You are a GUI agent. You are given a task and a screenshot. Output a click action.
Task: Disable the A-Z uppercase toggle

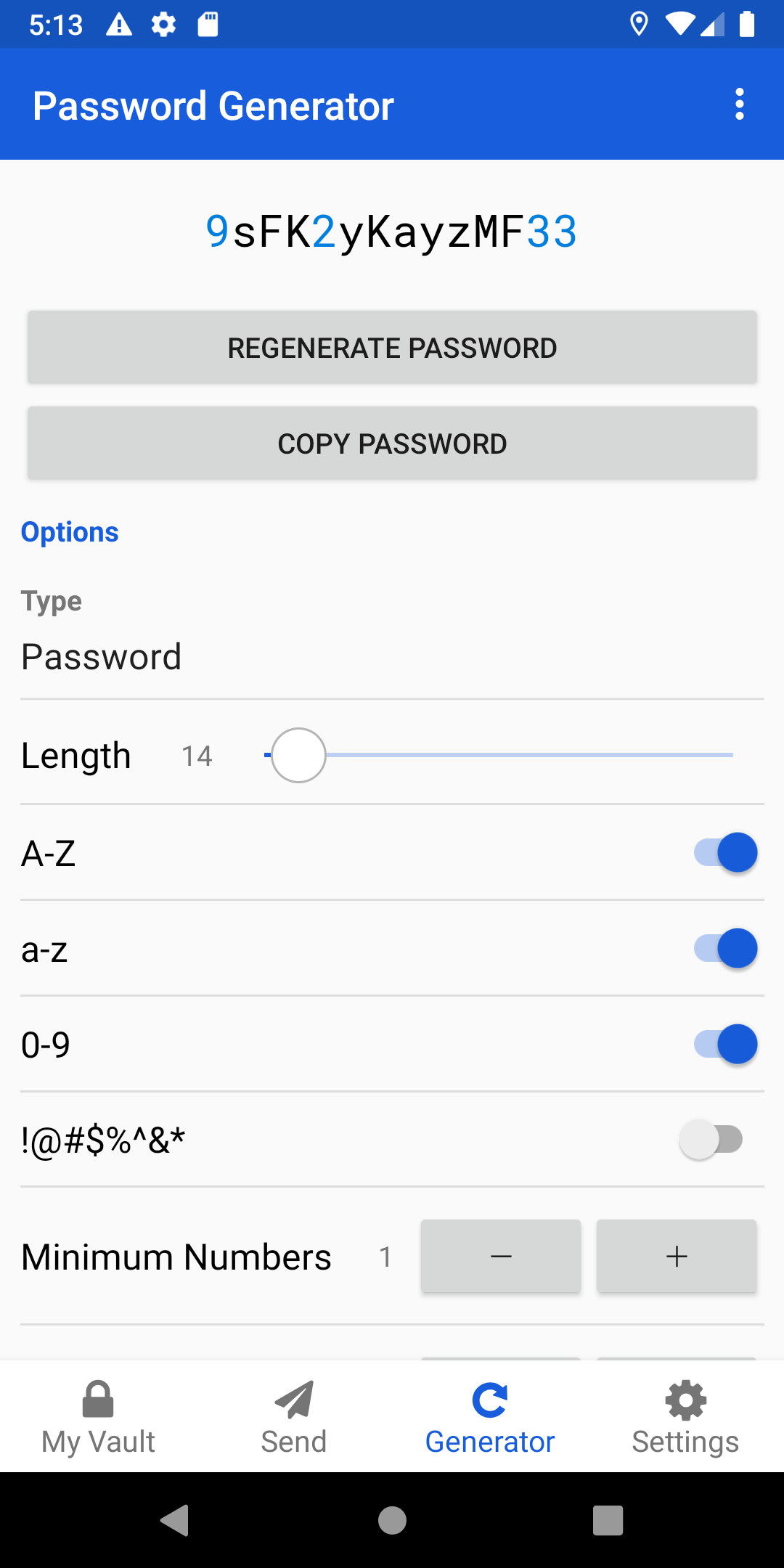click(724, 852)
